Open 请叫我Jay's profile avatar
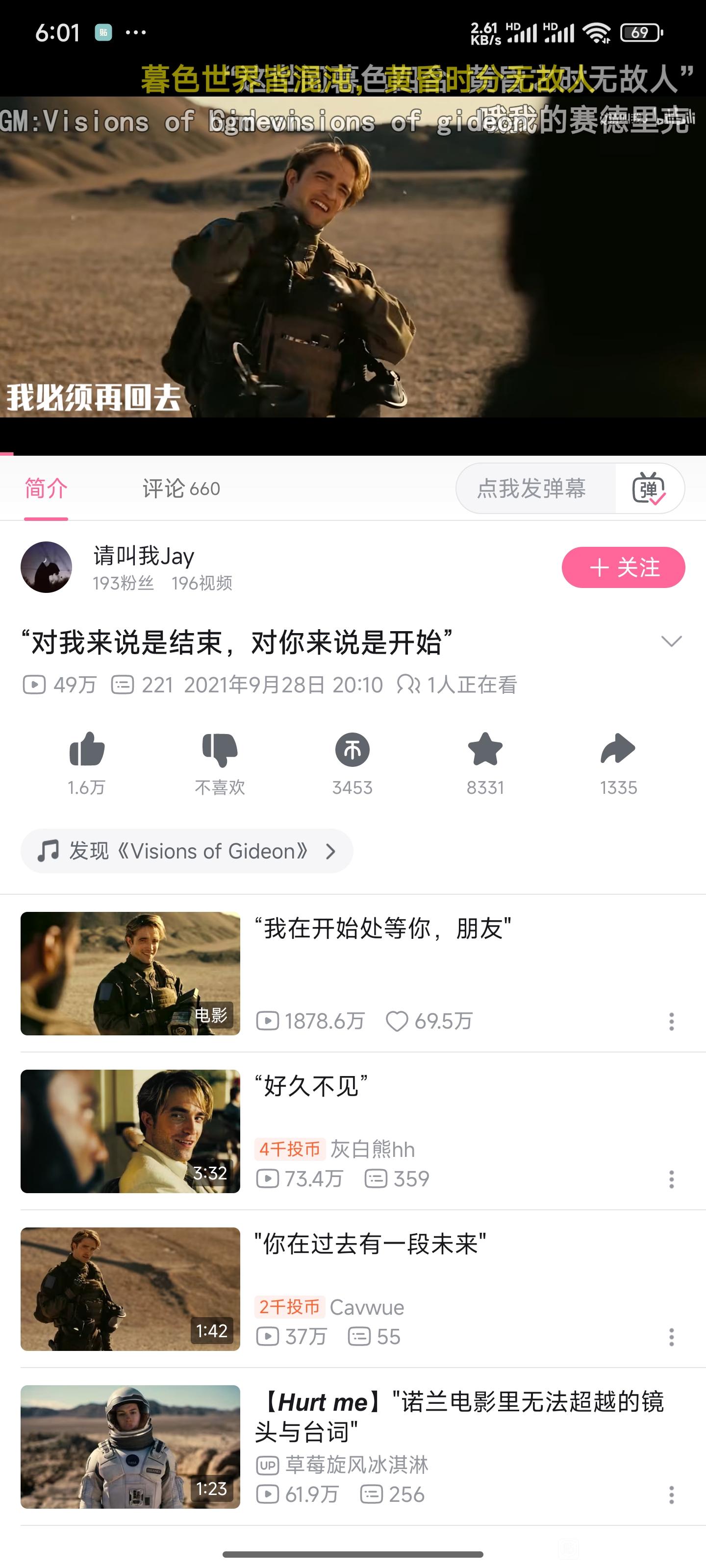 coord(46,567)
